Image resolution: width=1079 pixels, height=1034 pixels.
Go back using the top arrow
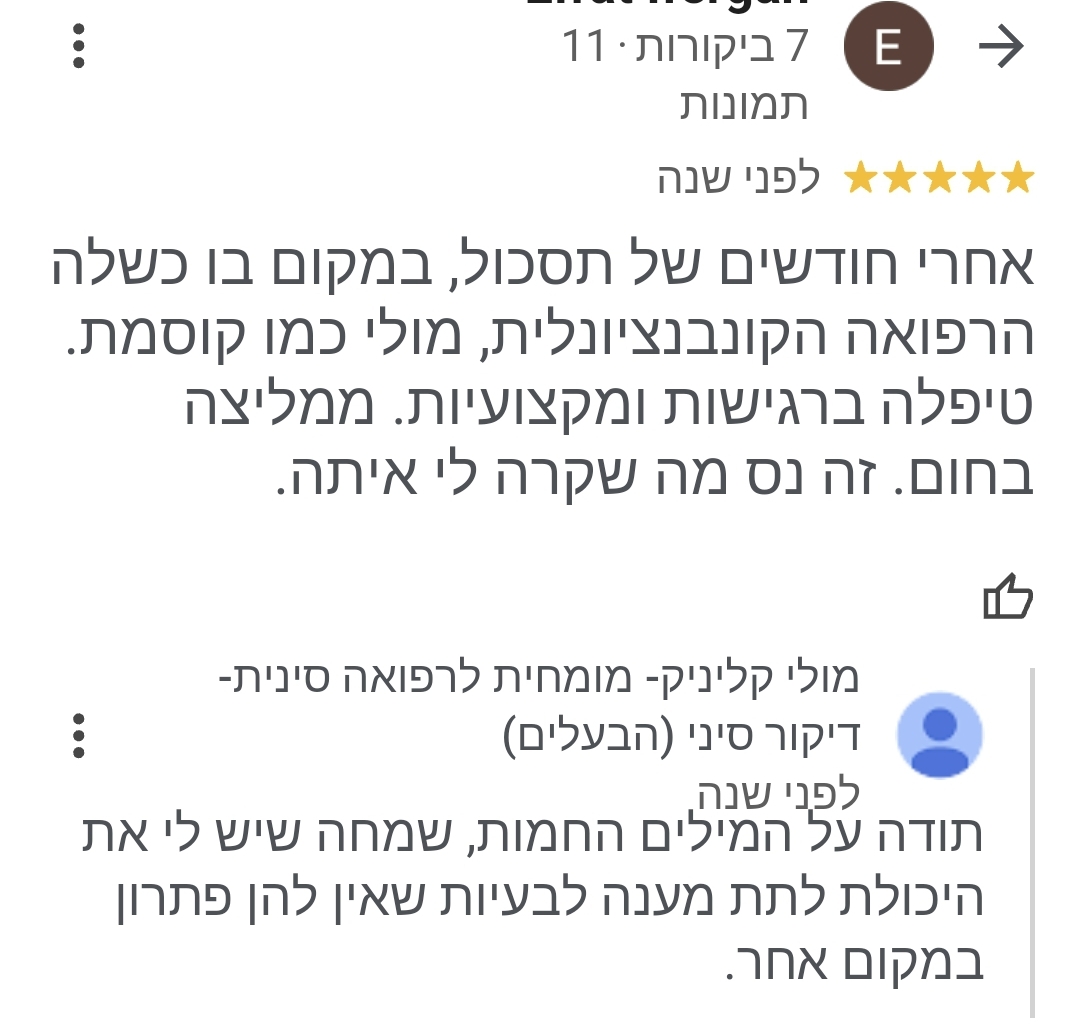1000,48
